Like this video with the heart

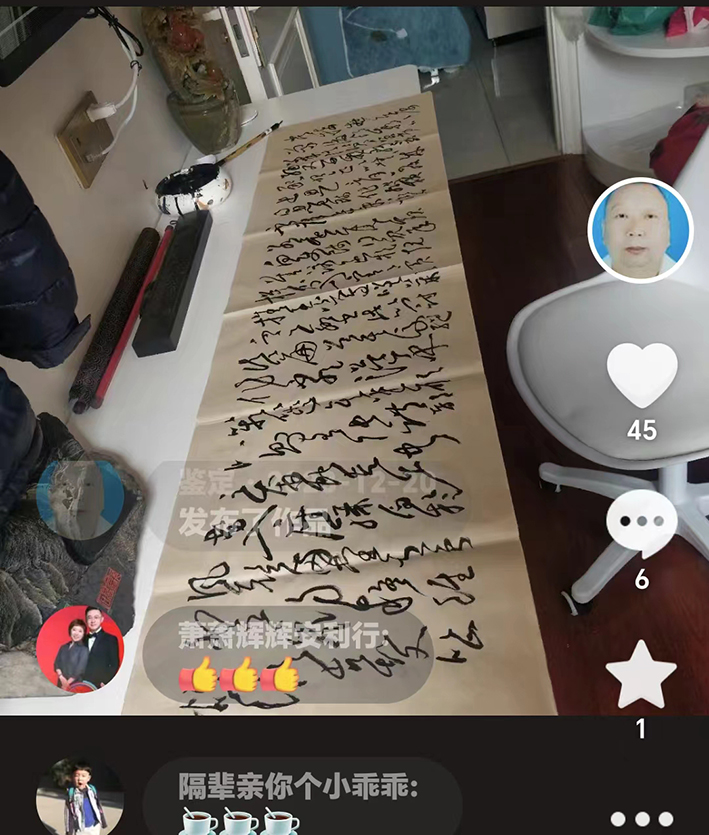[642, 375]
